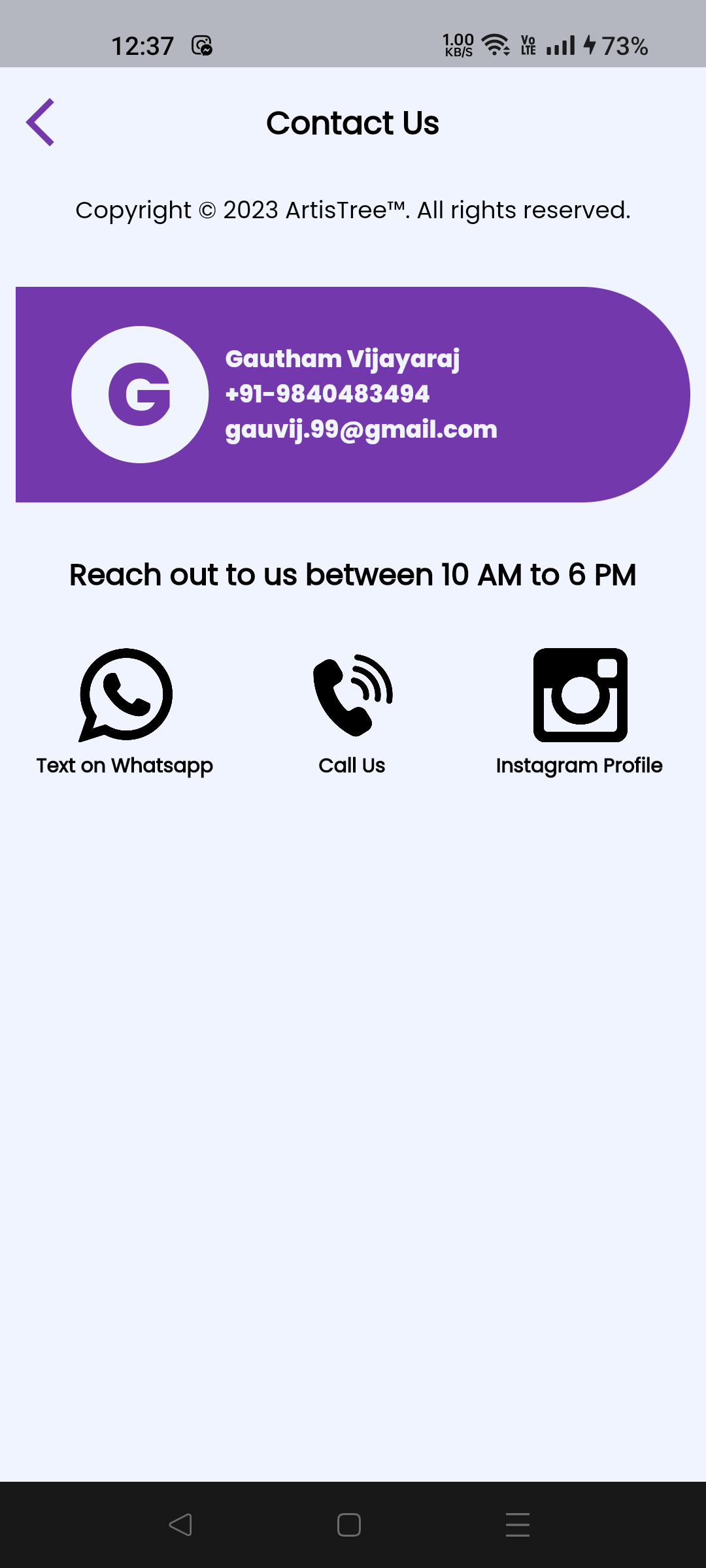The image size is (706, 1568).
Task: Open recent apps from navigation bar
Action: (518, 1525)
